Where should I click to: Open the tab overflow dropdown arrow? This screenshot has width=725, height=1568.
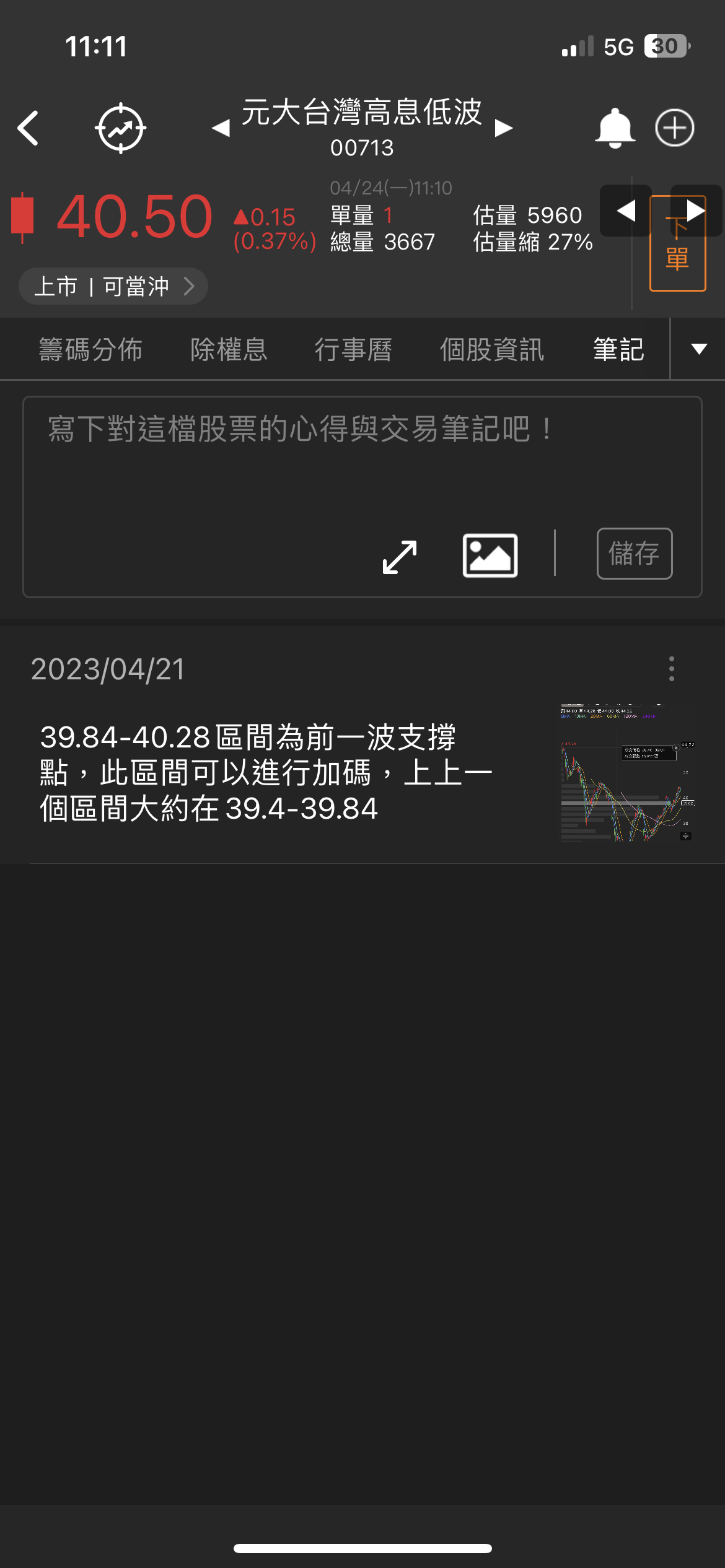698,349
